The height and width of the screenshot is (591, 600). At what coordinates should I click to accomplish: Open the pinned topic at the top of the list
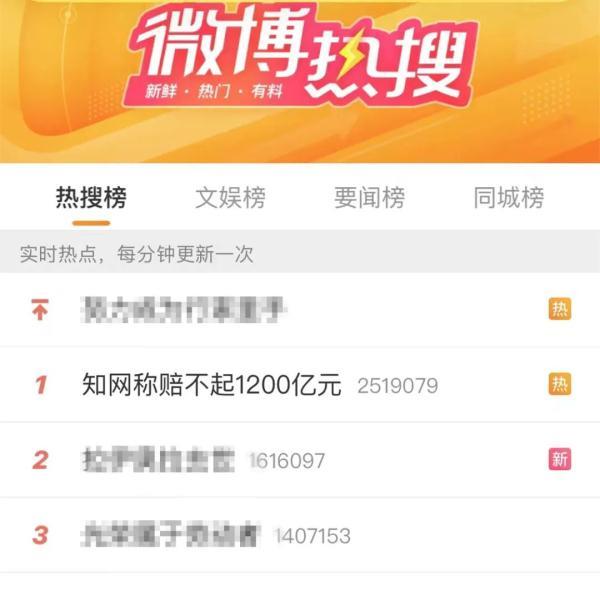(x=185, y=310)
